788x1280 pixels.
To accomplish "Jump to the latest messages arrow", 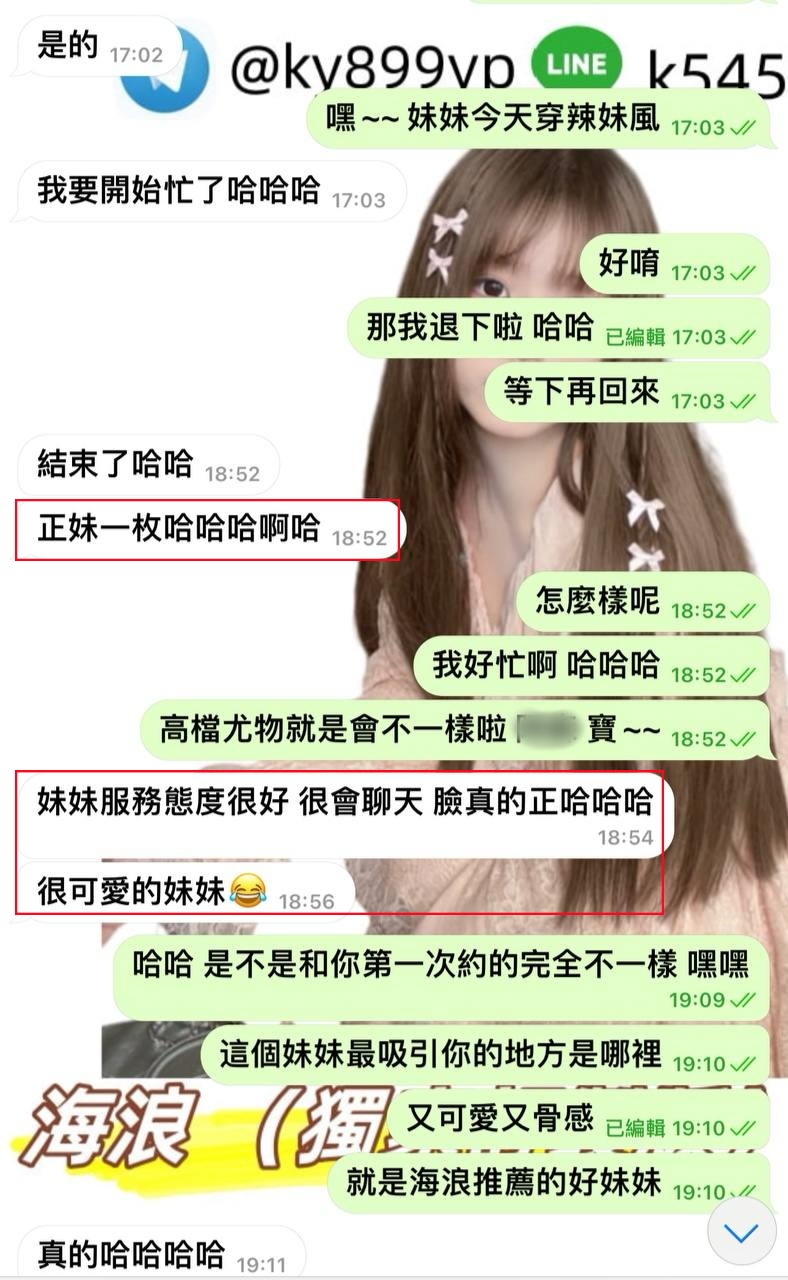I will point(741,1231).
